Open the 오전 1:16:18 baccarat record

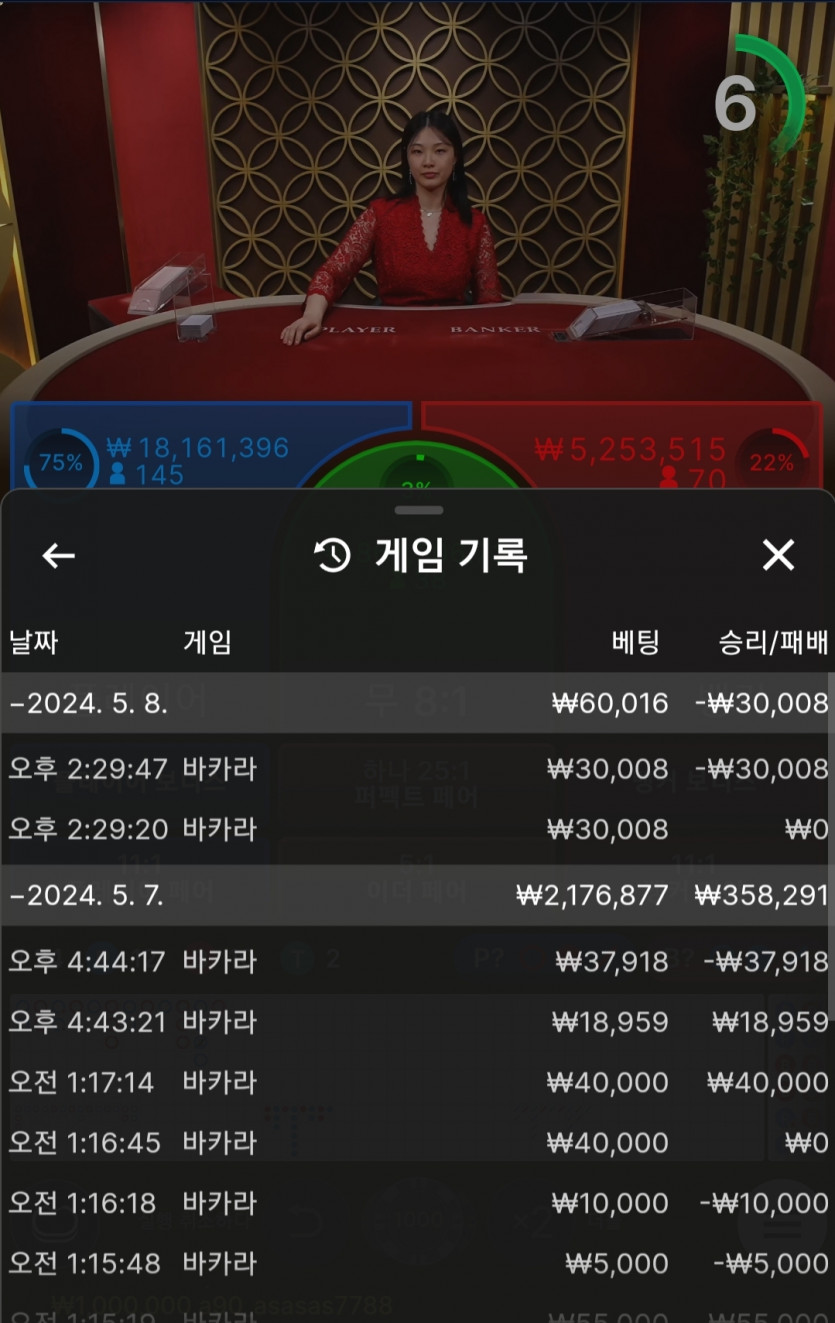click(417, 1203)
